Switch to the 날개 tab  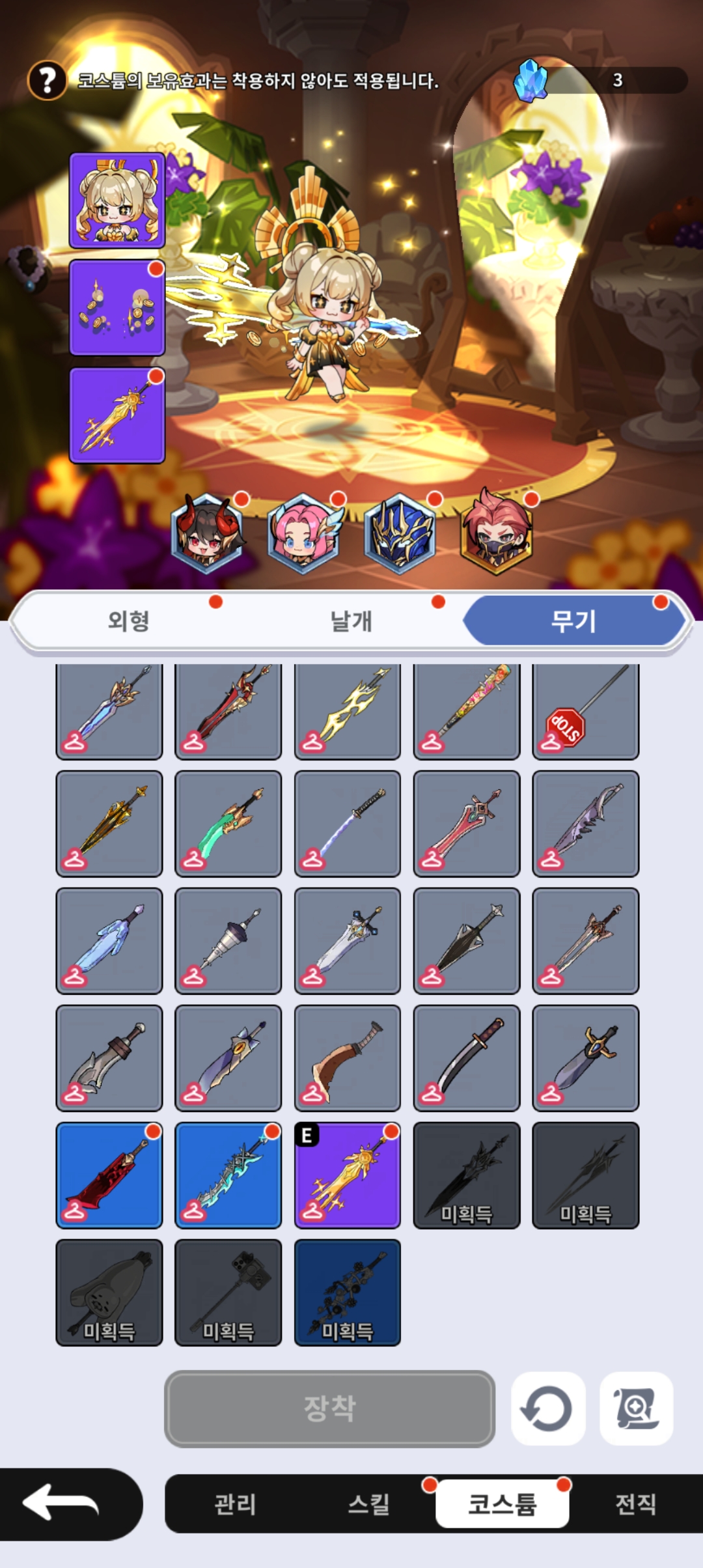click(x=351, y=621)
